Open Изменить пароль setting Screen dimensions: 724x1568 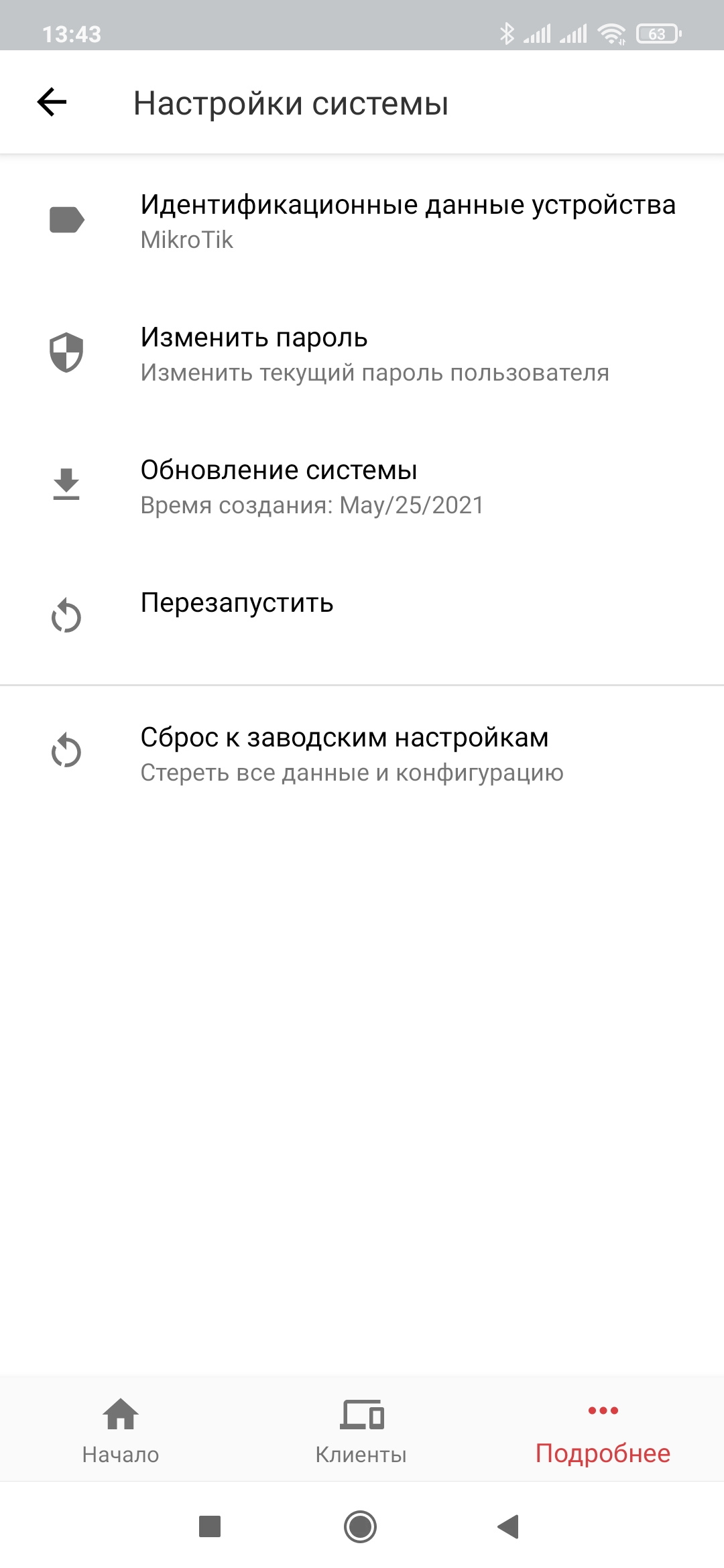point(362,353)
